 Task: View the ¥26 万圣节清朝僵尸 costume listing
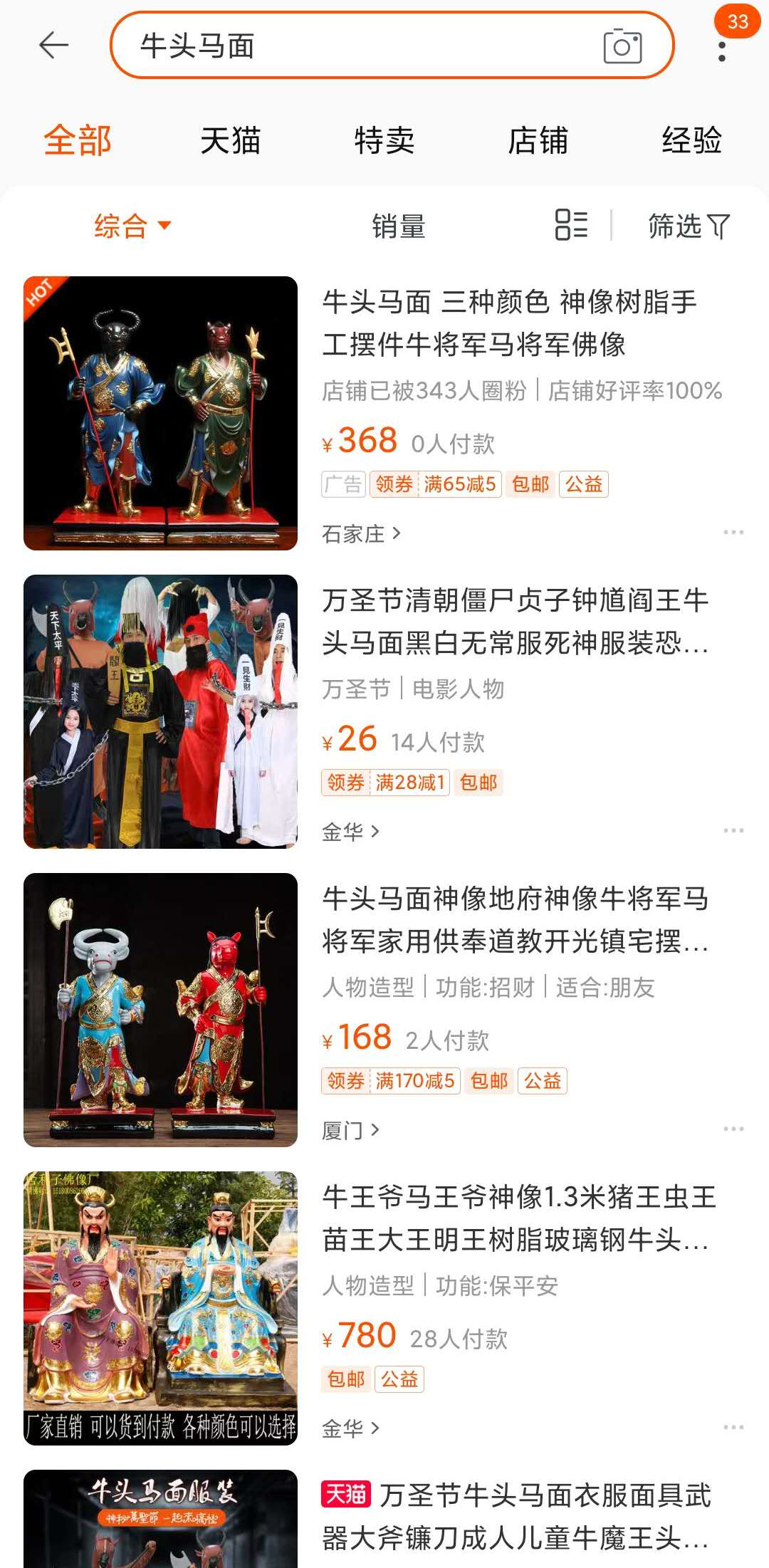(x=514, y=622)
